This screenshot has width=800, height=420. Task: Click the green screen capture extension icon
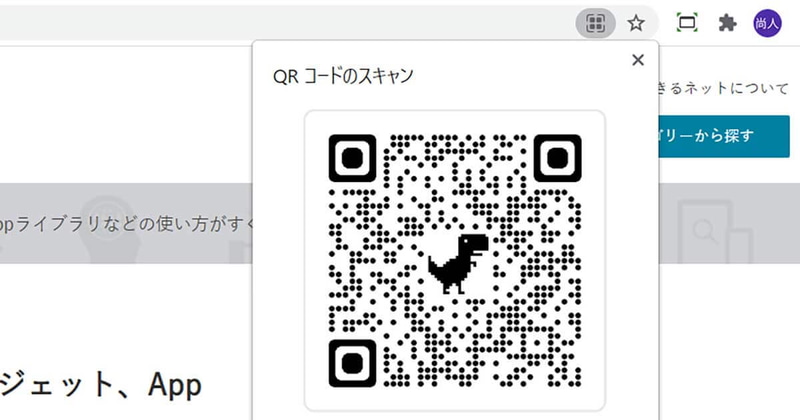[687, 23]
